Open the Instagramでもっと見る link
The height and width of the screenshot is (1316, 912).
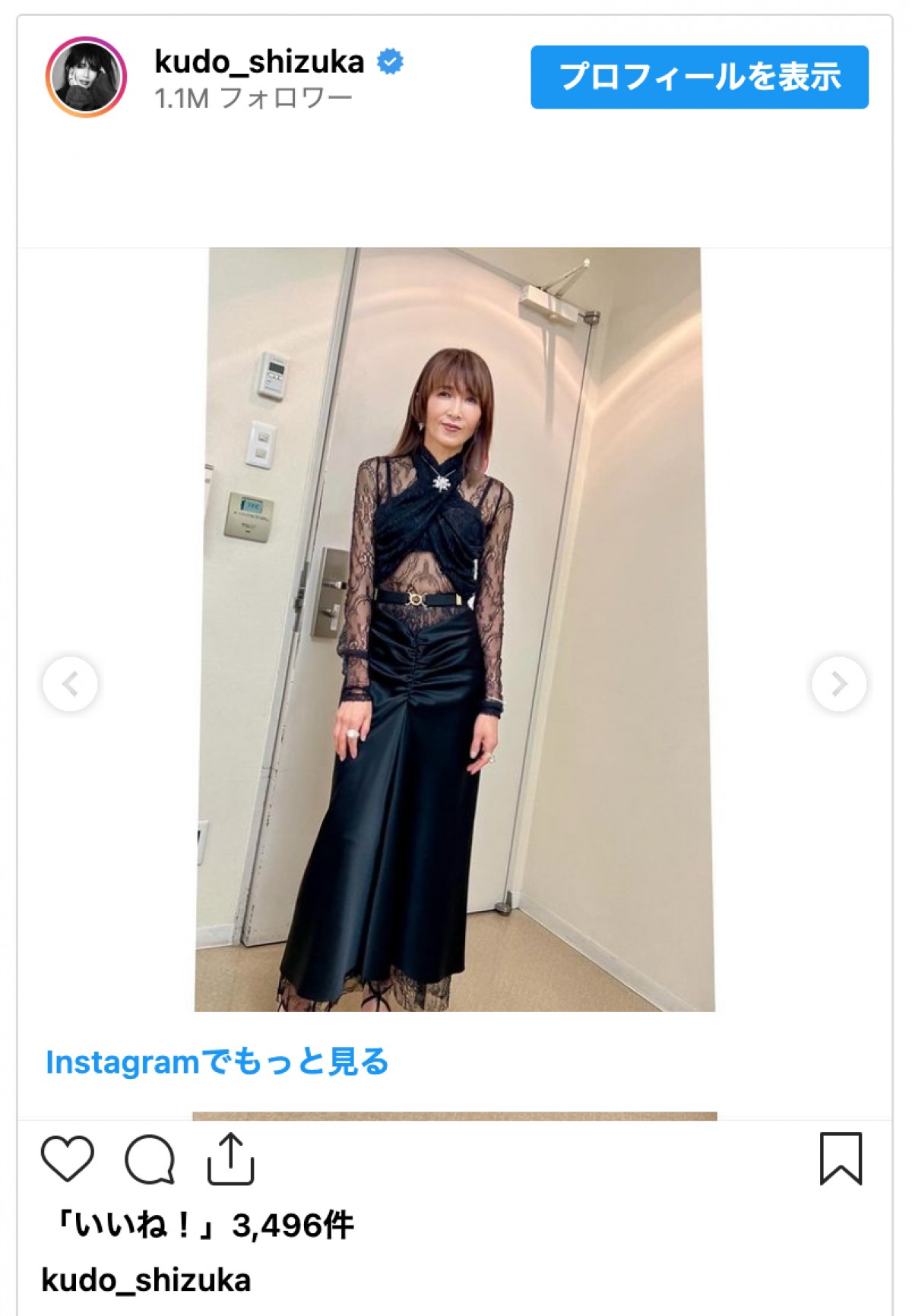point(217,1062)
